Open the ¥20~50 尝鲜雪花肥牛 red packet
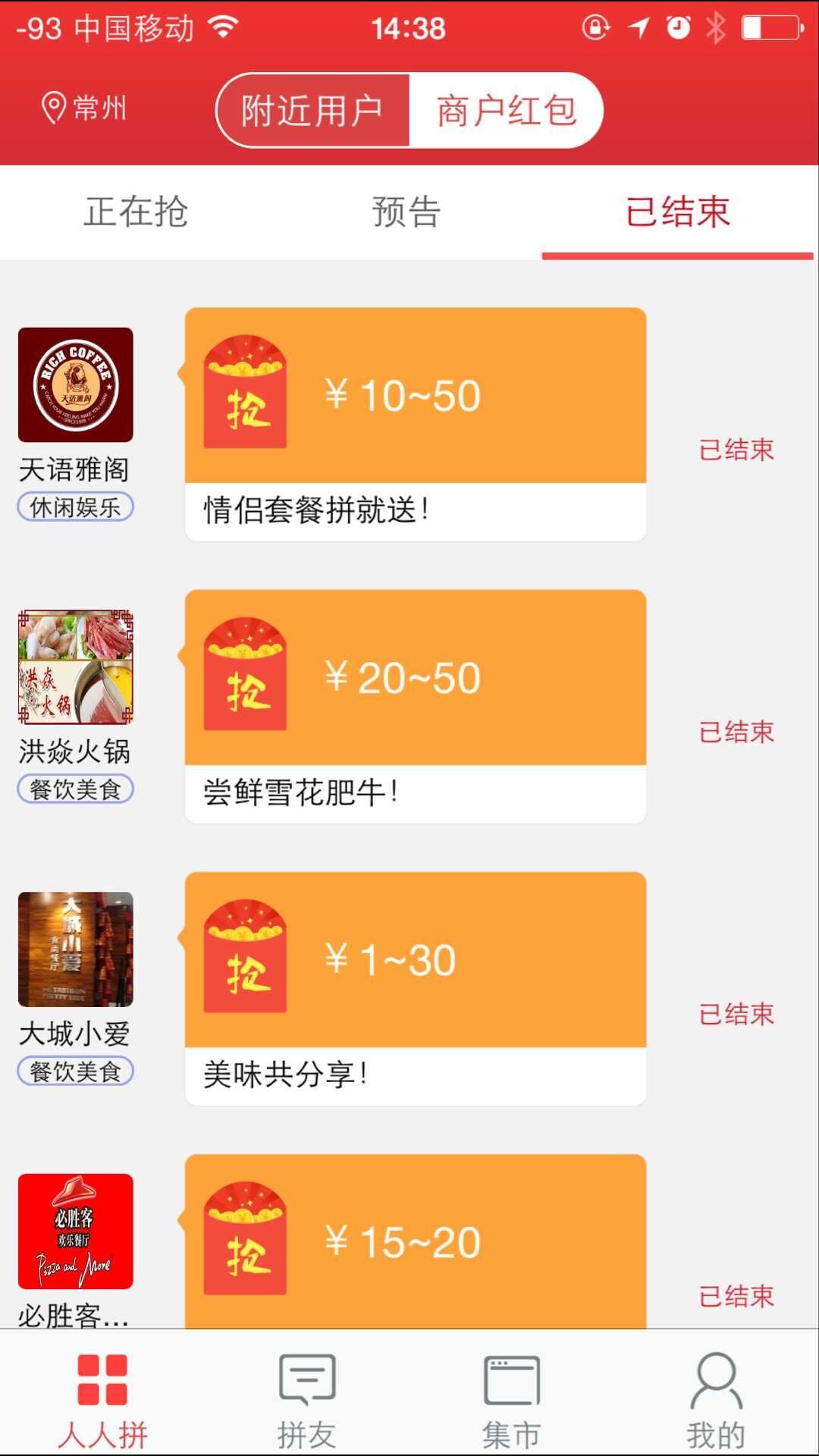 (416, 705)
